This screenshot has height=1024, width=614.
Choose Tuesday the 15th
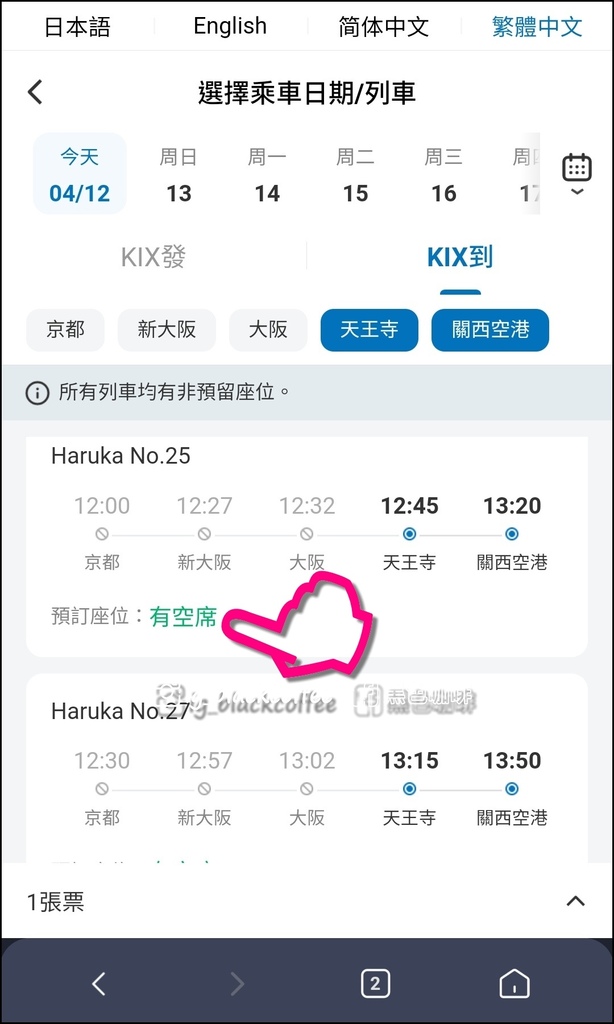pyautogui.click(x=355, y=175)
